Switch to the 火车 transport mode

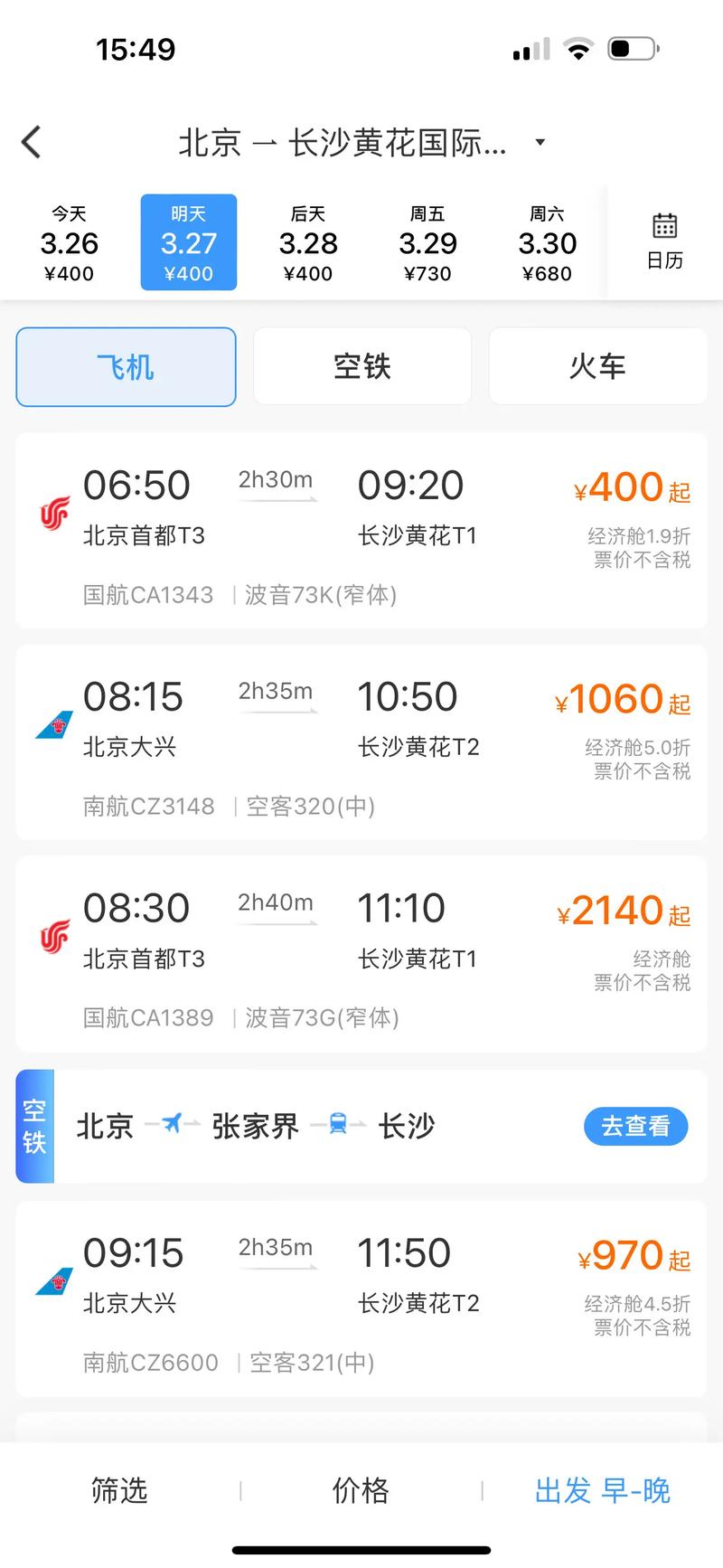(x=597, y=366)
